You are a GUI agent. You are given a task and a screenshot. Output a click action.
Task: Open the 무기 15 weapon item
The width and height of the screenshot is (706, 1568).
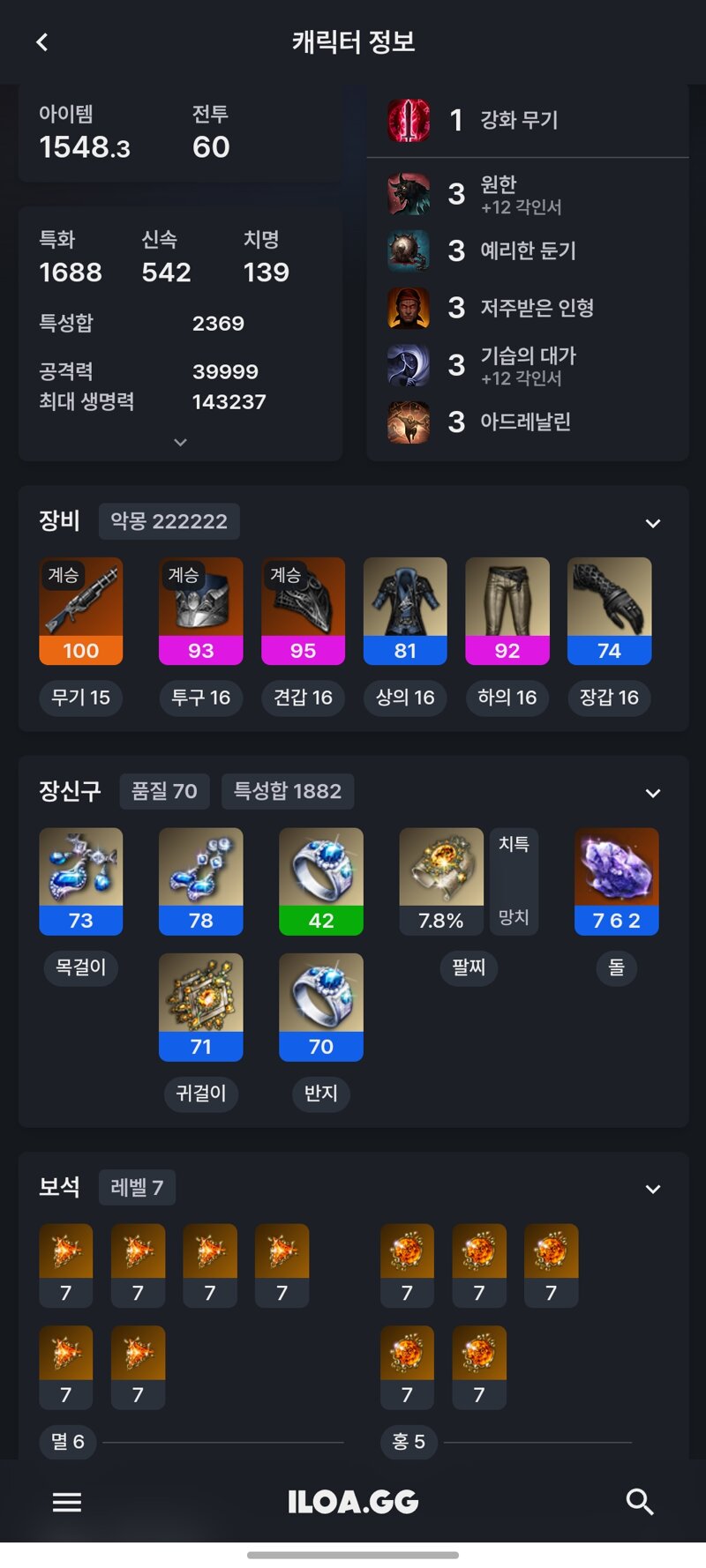click(x=81, y=610)
